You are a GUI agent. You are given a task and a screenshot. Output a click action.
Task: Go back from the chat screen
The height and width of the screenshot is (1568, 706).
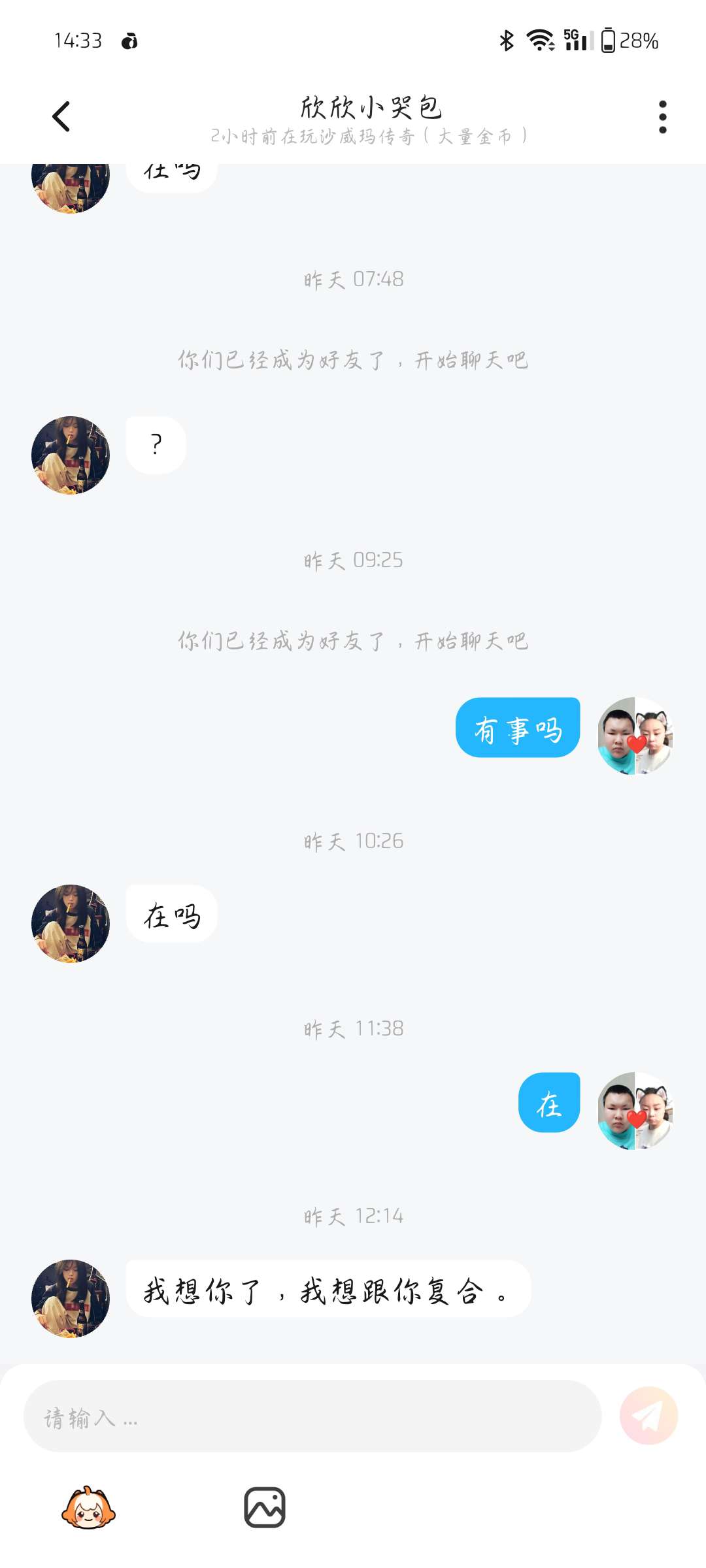point(61,117)
